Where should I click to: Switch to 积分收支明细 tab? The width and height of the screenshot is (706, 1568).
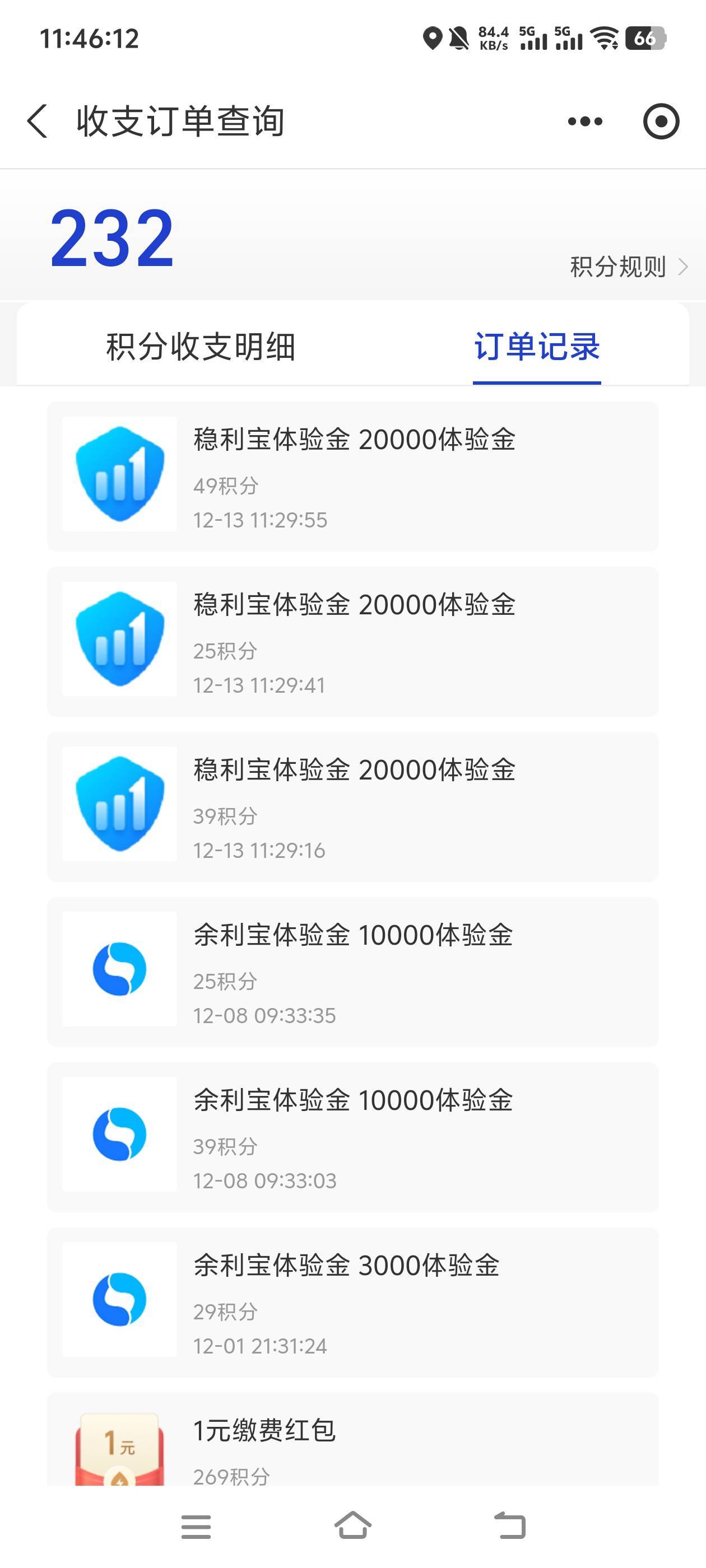[201, 347]
